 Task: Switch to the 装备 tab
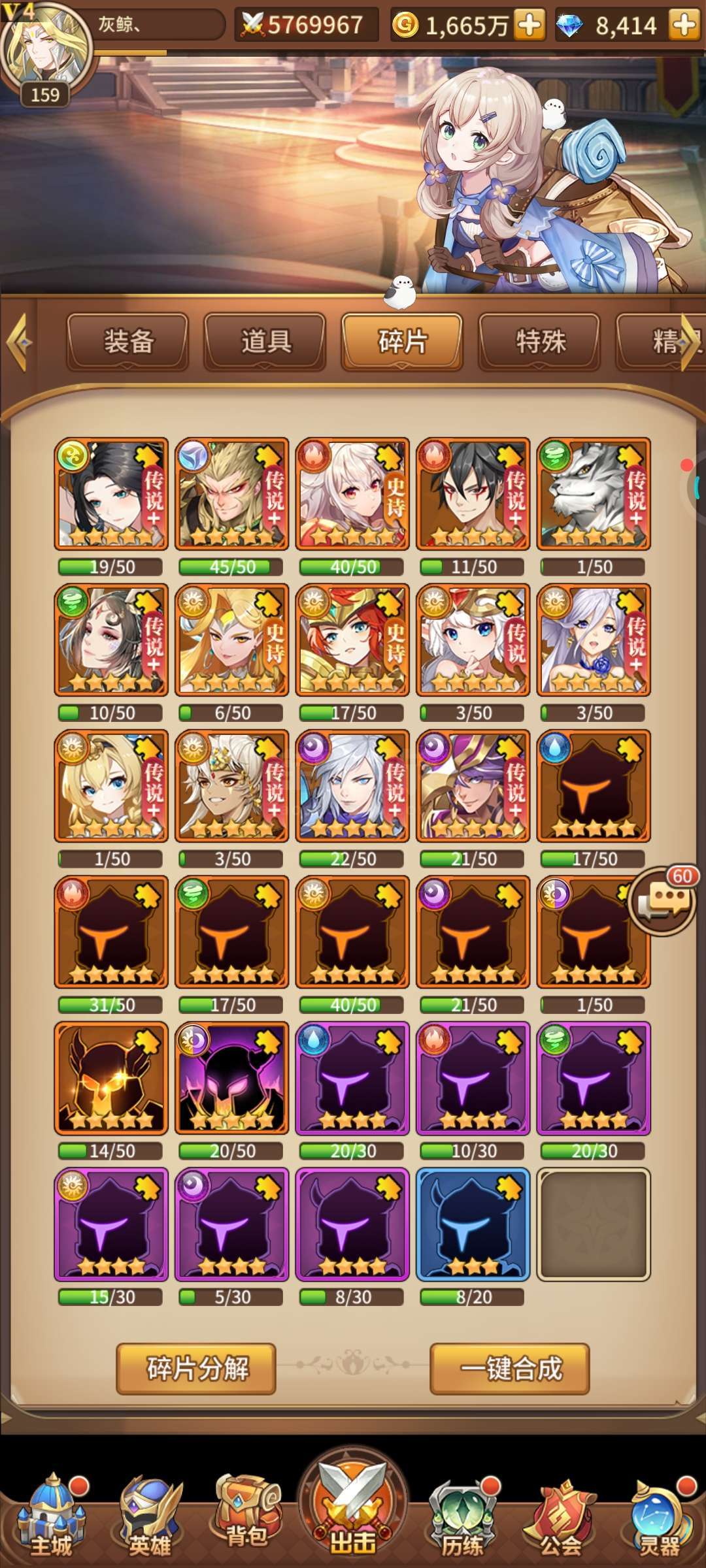pos(127,341)
